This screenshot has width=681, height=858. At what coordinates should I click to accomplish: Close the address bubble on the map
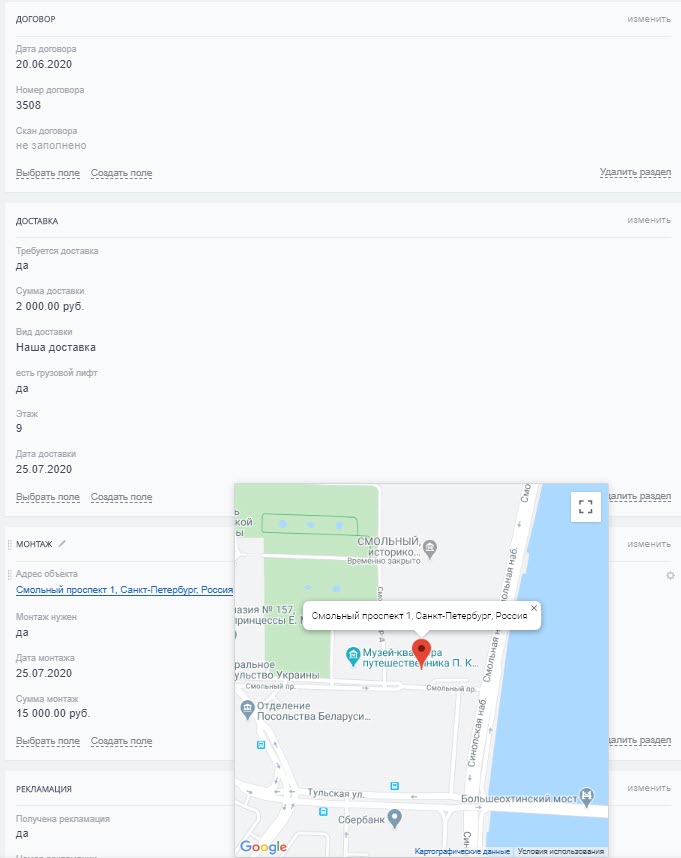(x=533, y=608)
